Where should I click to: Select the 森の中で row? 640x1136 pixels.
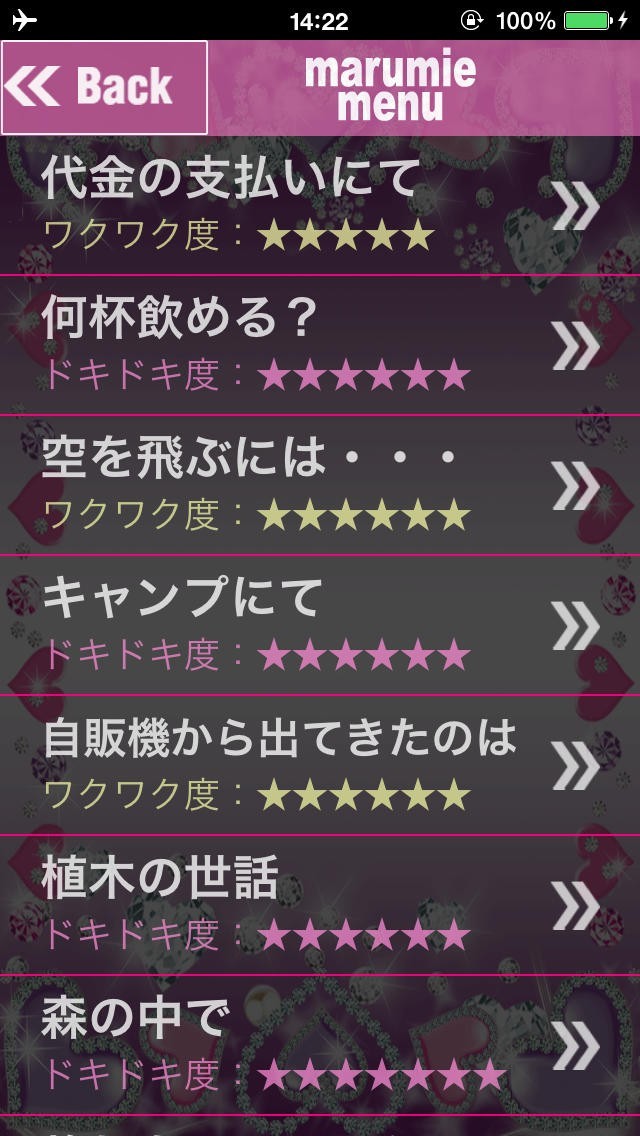320,1045
